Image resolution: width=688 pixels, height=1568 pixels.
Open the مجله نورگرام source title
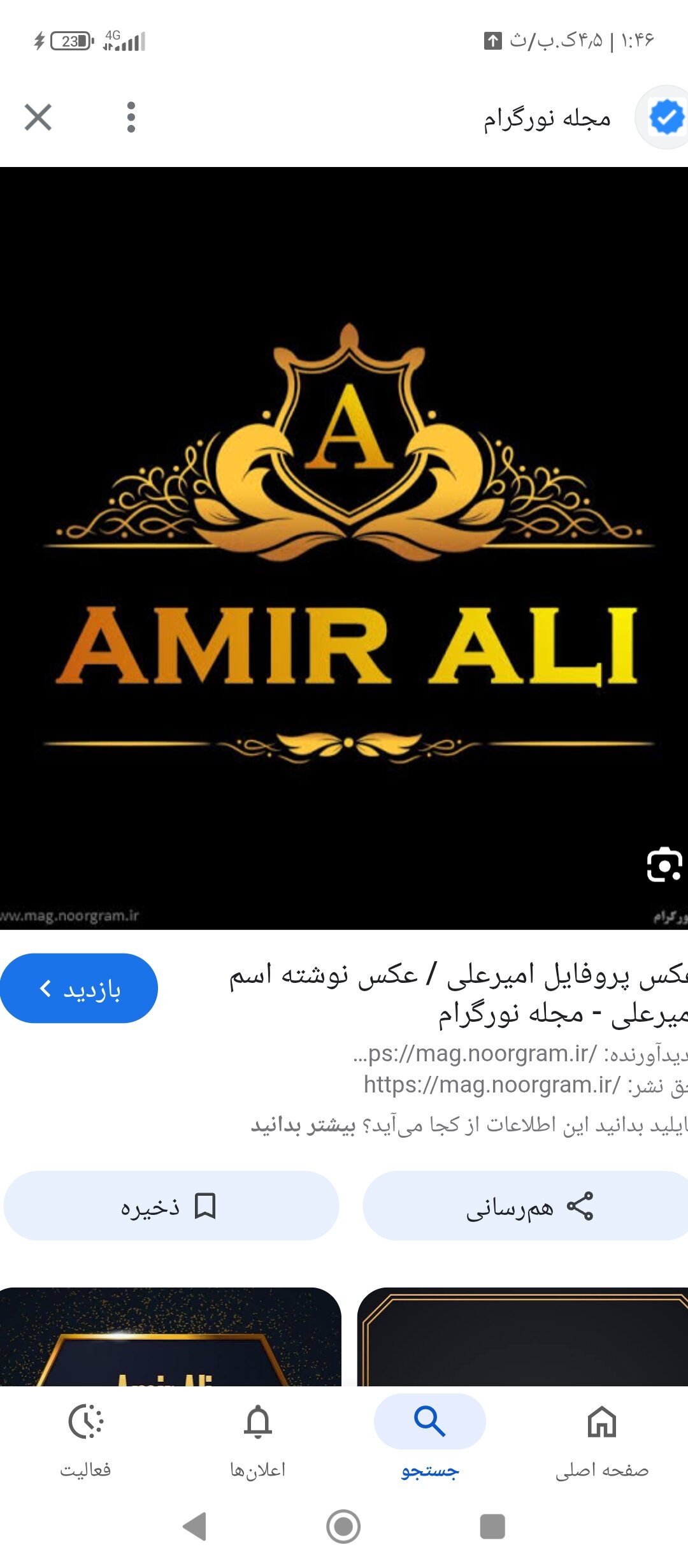(547, 119)
